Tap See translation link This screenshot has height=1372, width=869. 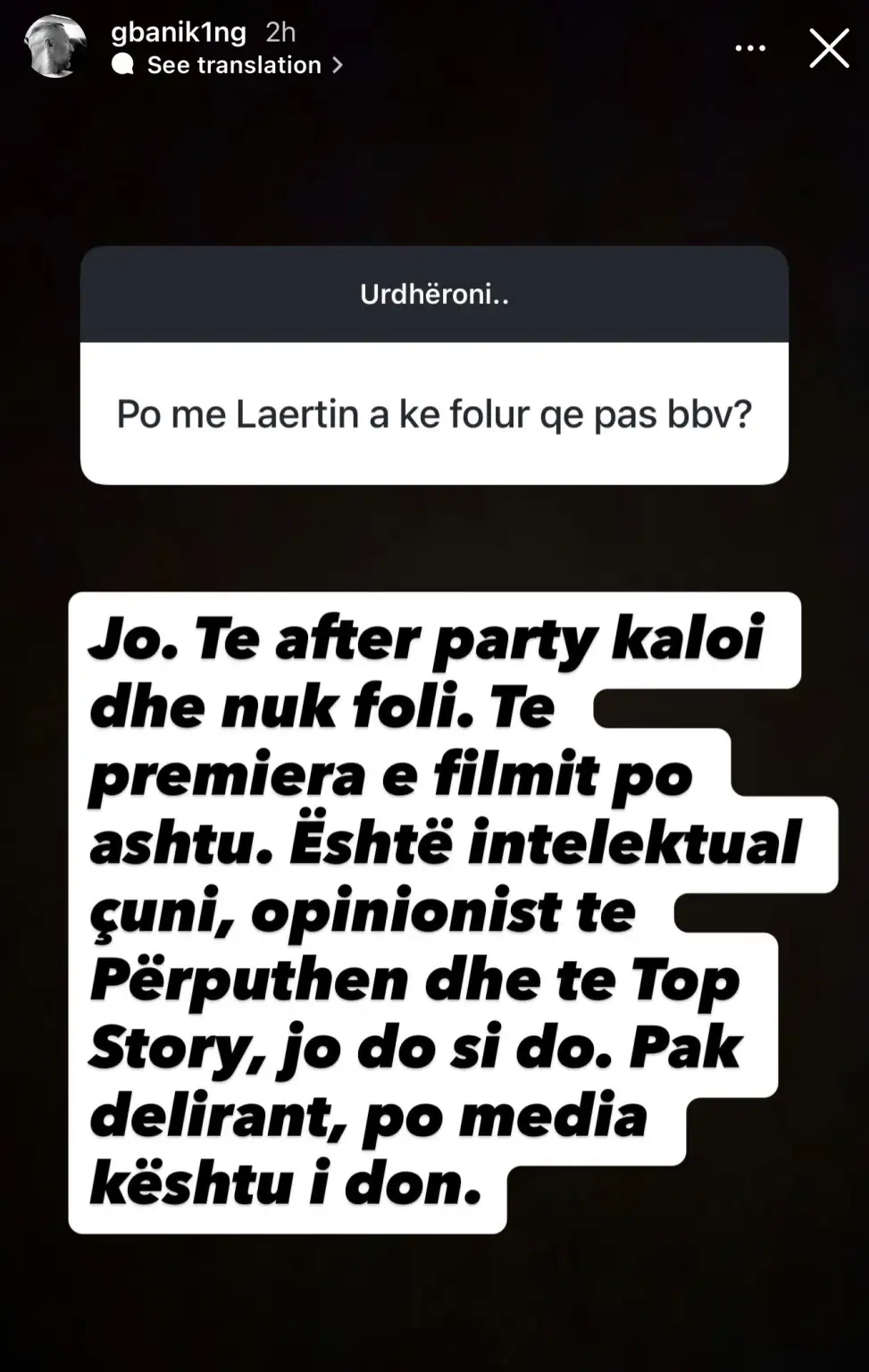click(234, 65)
